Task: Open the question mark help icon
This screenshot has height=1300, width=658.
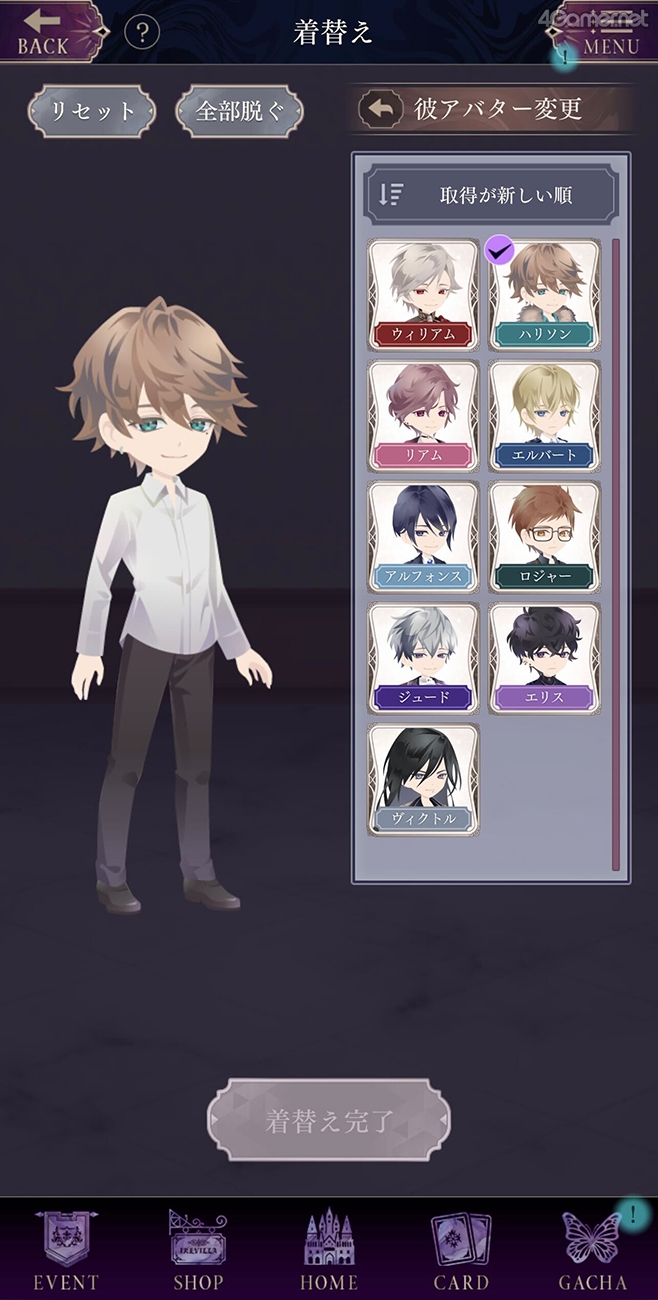Action: 142,32
